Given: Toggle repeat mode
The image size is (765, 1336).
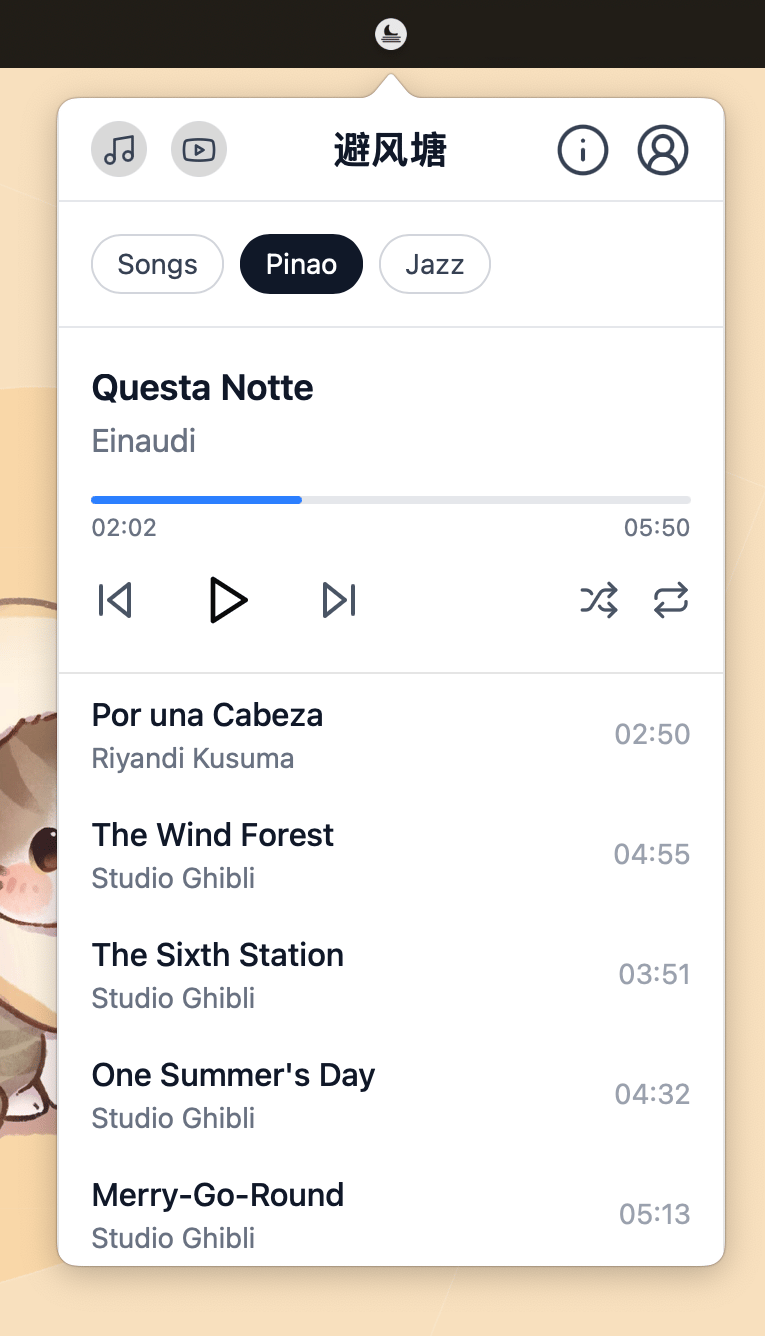Looking at the screenshot, I should click(671, 600).
